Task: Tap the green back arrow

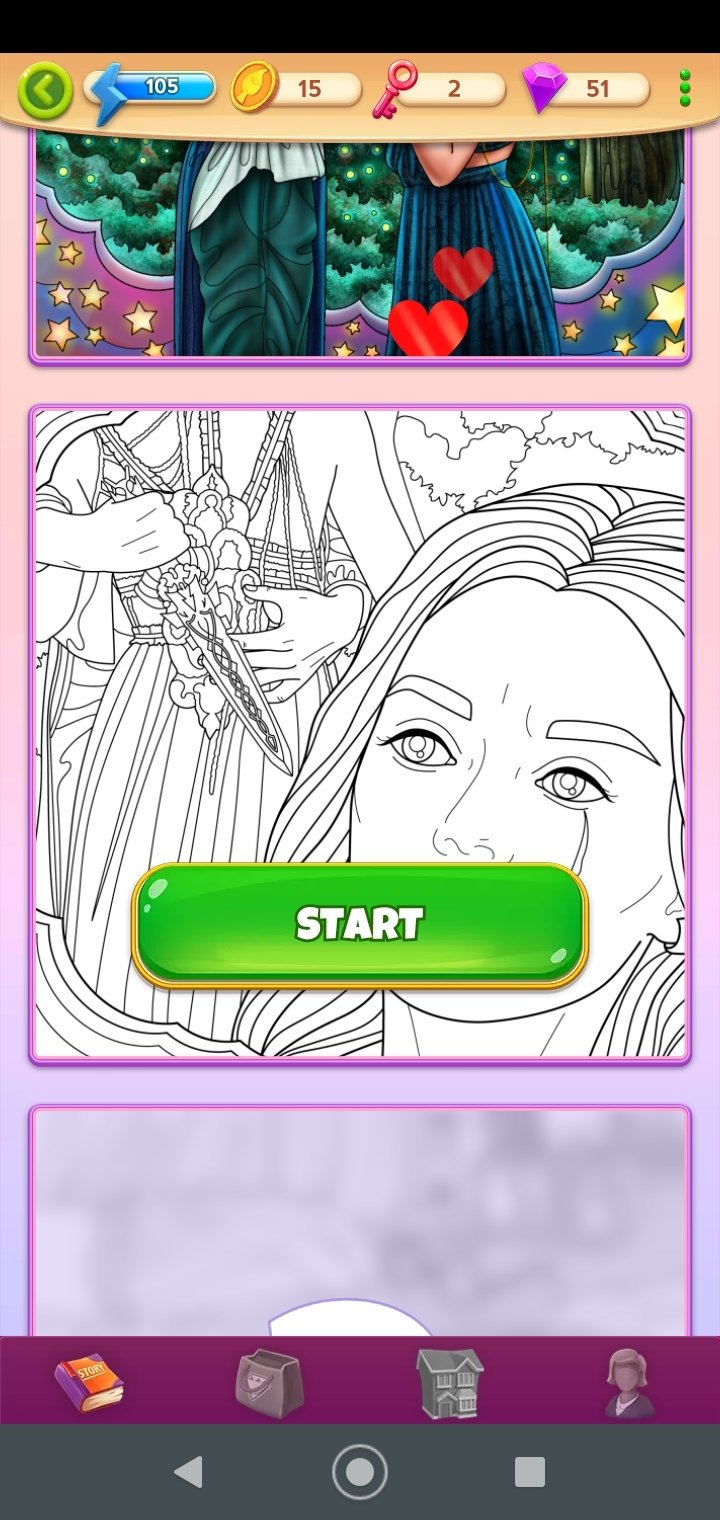Action: point(44,92)
